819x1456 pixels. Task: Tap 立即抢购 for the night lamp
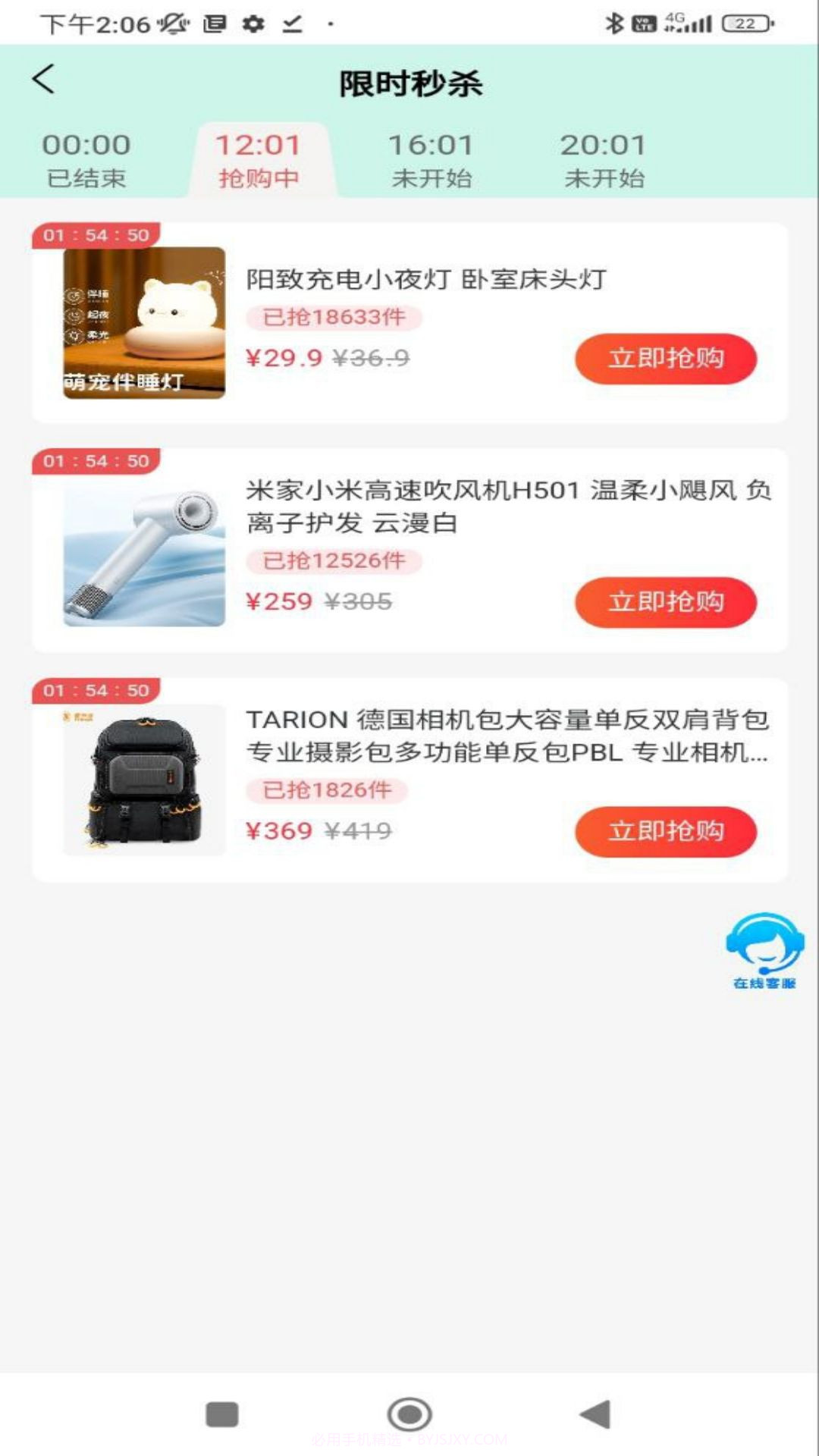[x=666, y=358]
